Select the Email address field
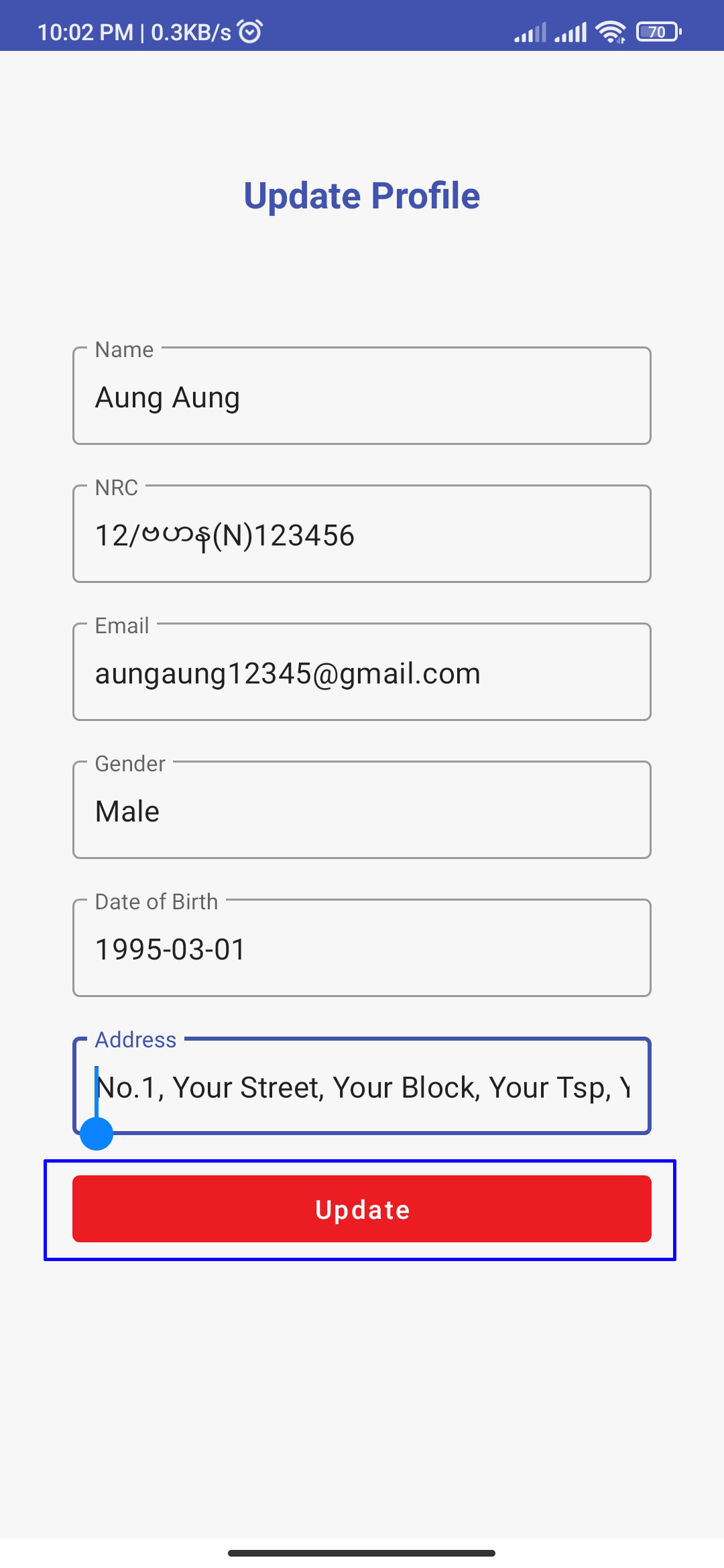724x1568 pixels. (x=362, y=672)
